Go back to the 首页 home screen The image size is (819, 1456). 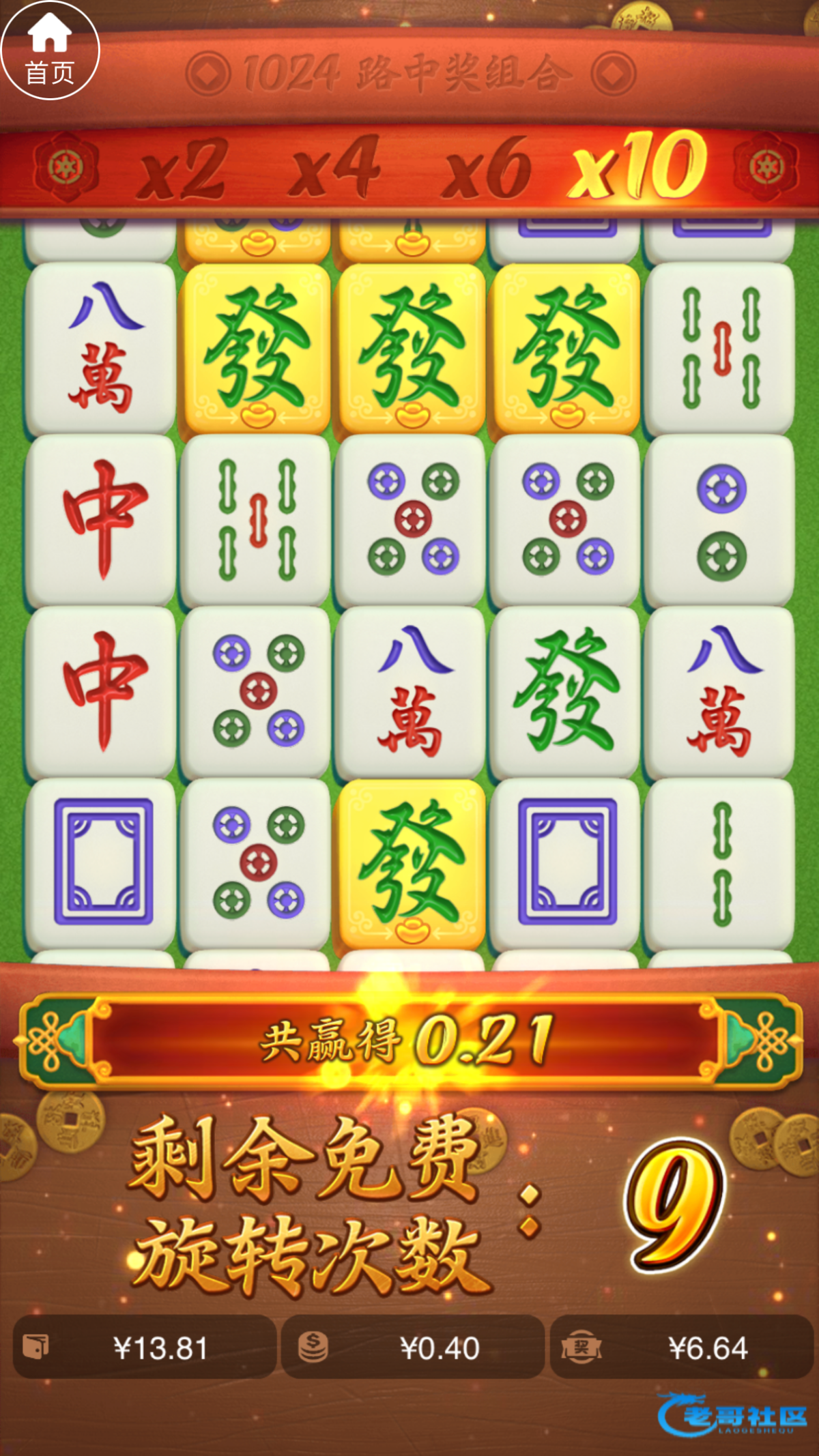50,50
